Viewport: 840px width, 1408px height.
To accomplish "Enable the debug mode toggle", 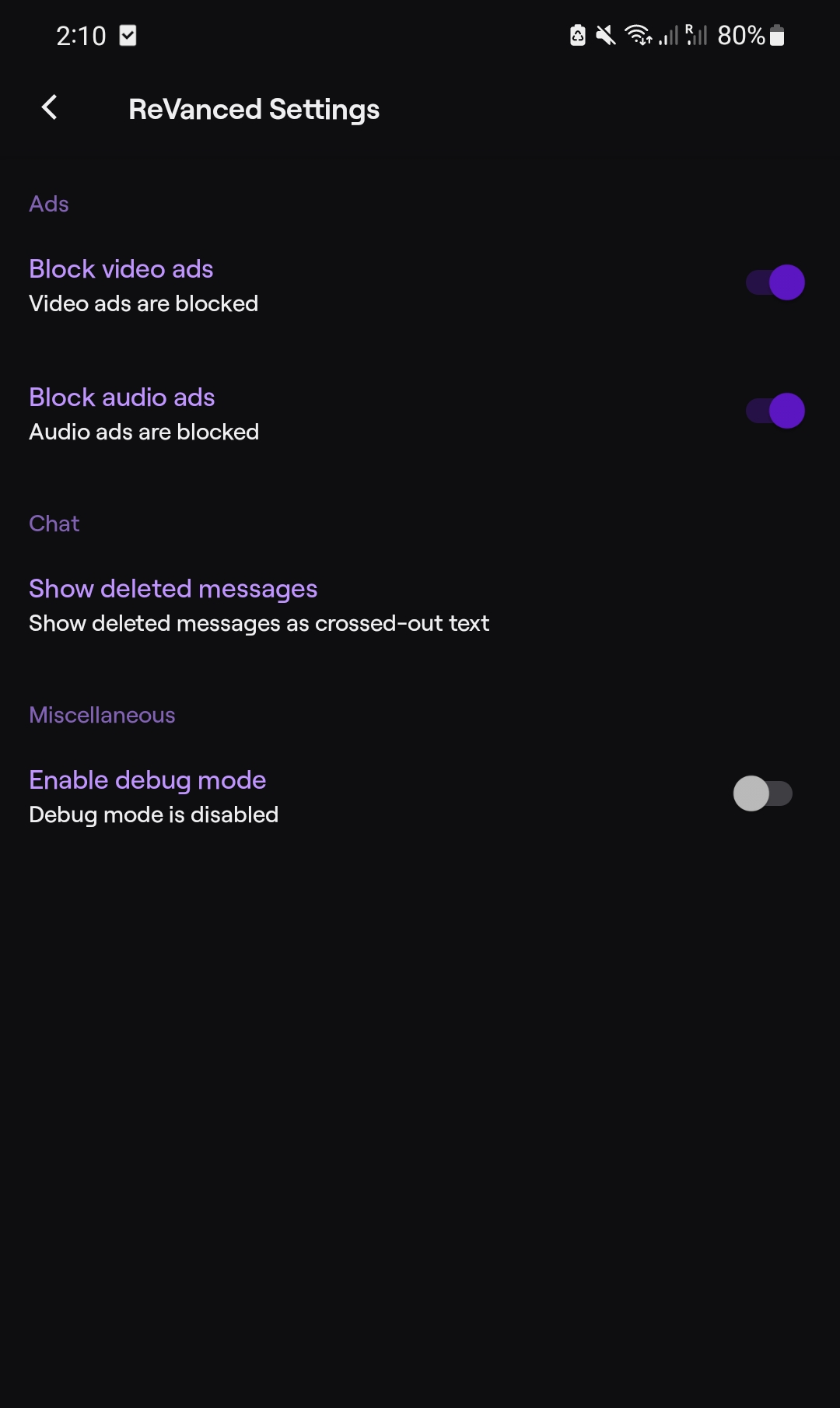I will coord(764,794).
